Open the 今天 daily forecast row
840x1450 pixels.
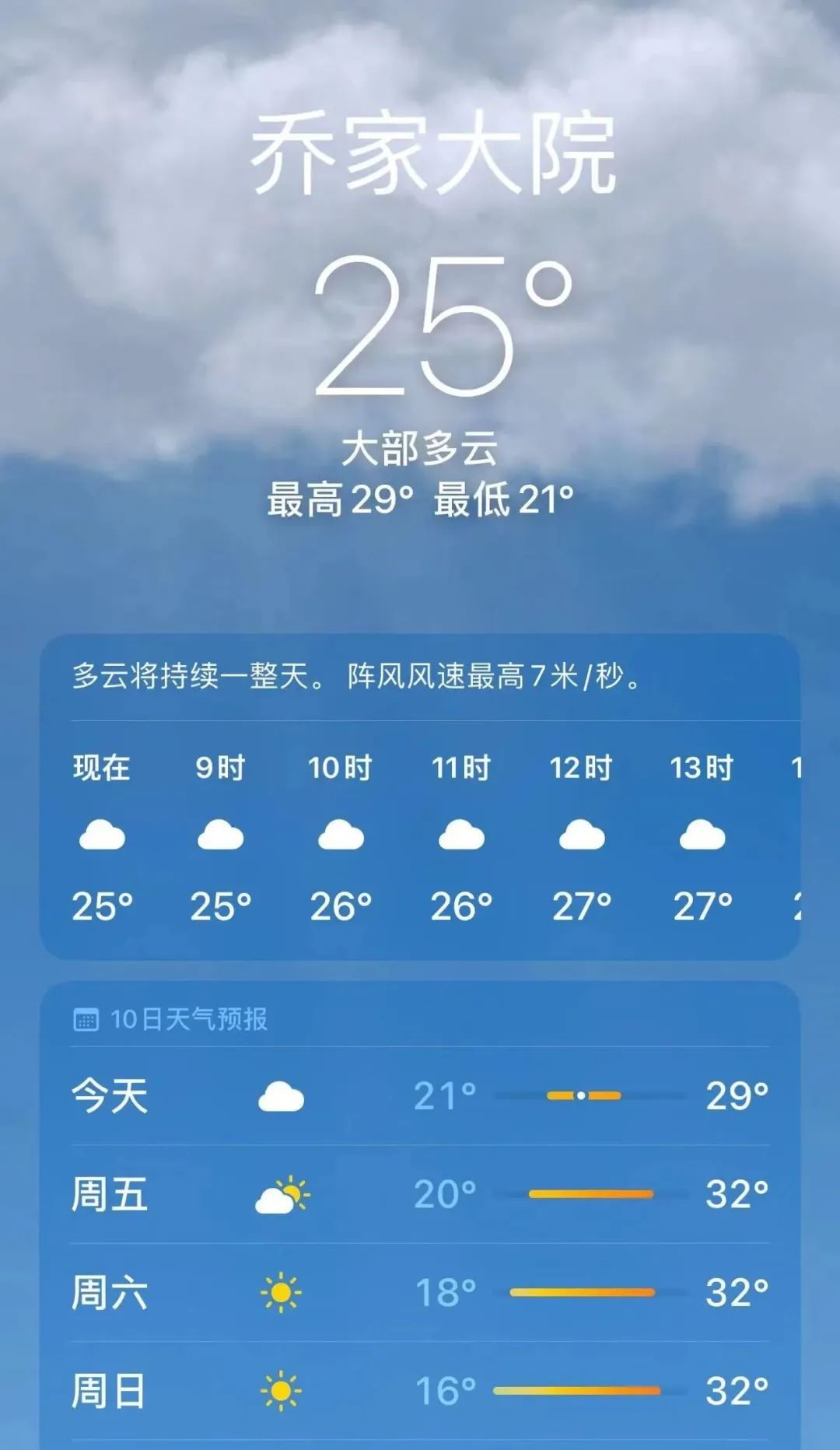[x=420, y=1096]
